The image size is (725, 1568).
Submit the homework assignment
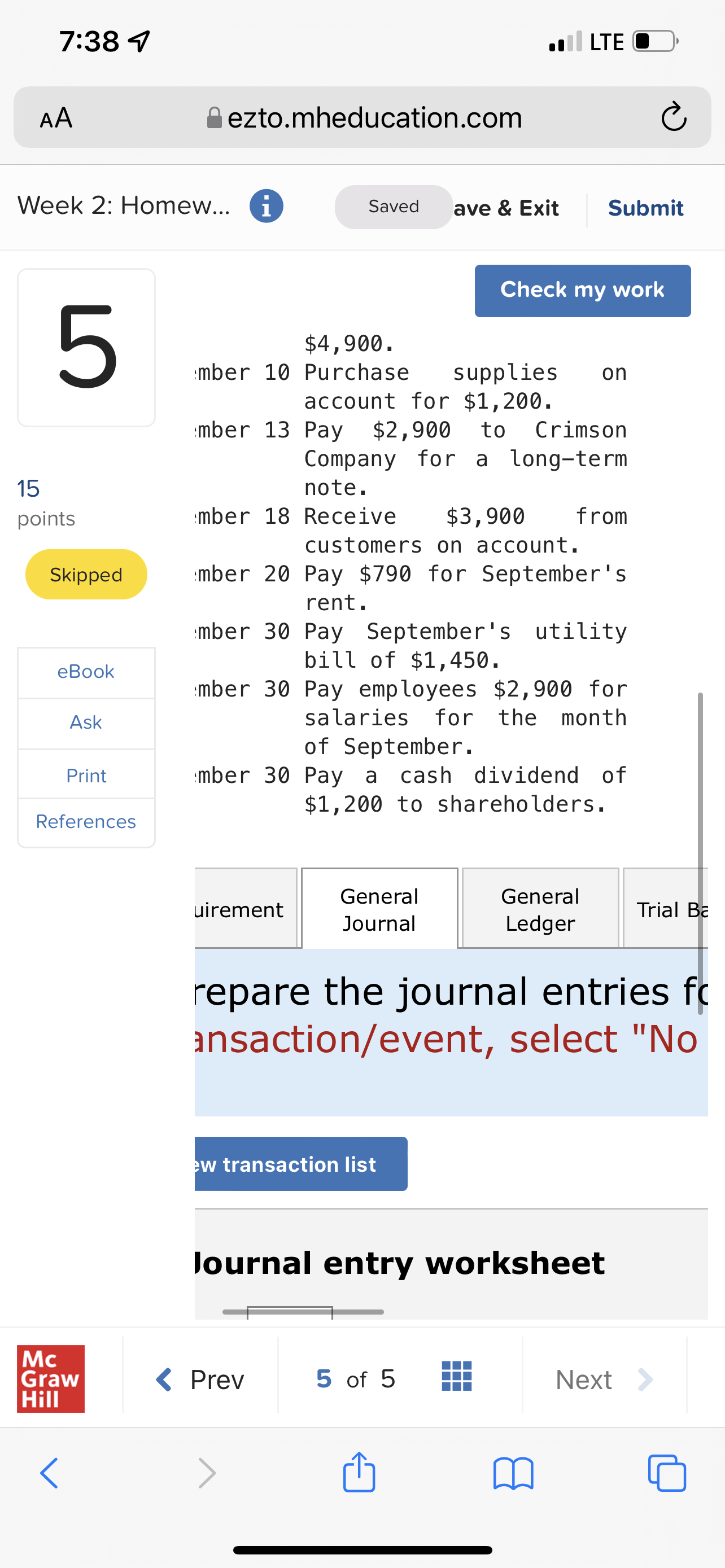(x=645, y=208)
